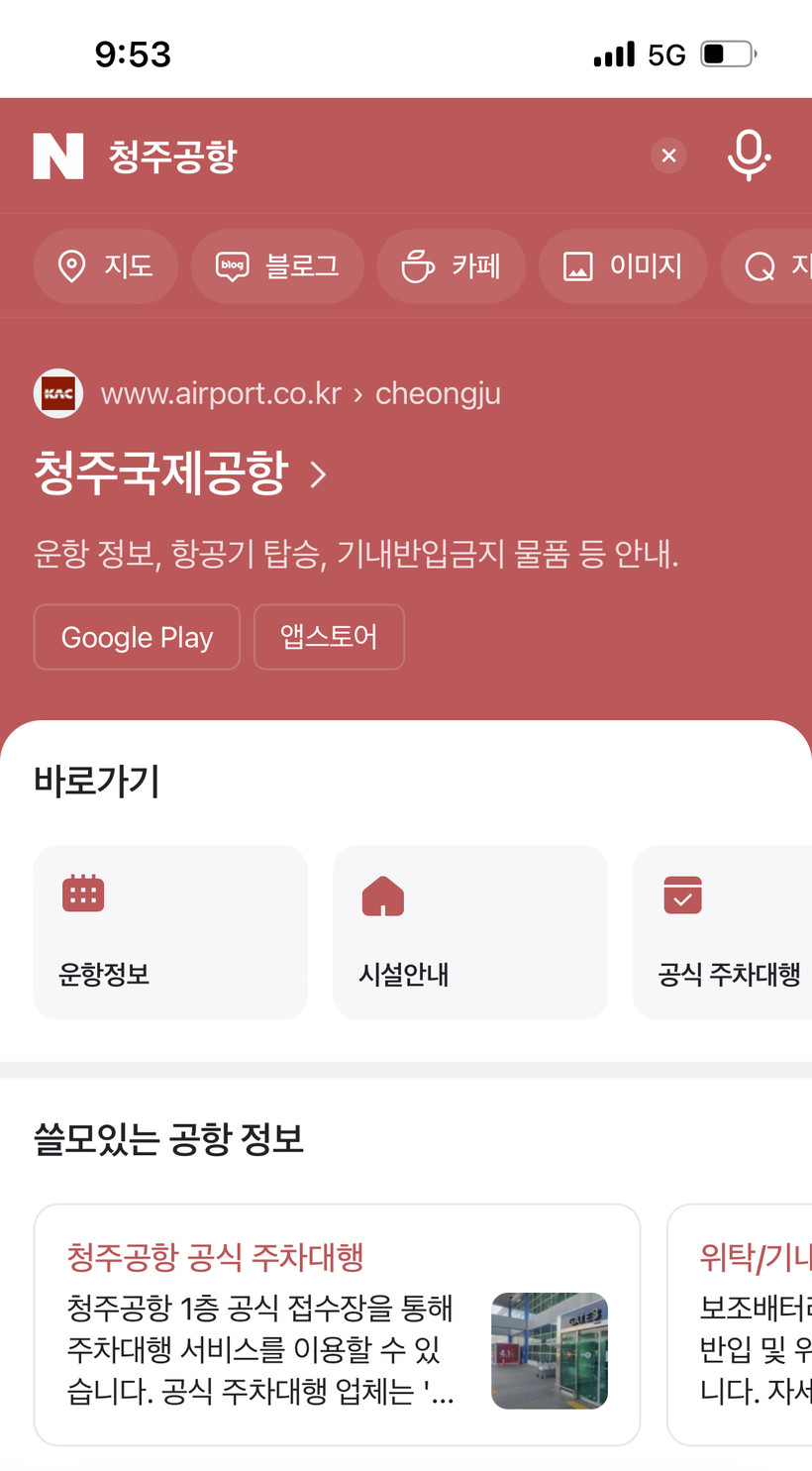The image size is (812, 1471).
Task: Read the 청주공항 공식 주차대행 info card
Action: click(x=337, y=1324)
